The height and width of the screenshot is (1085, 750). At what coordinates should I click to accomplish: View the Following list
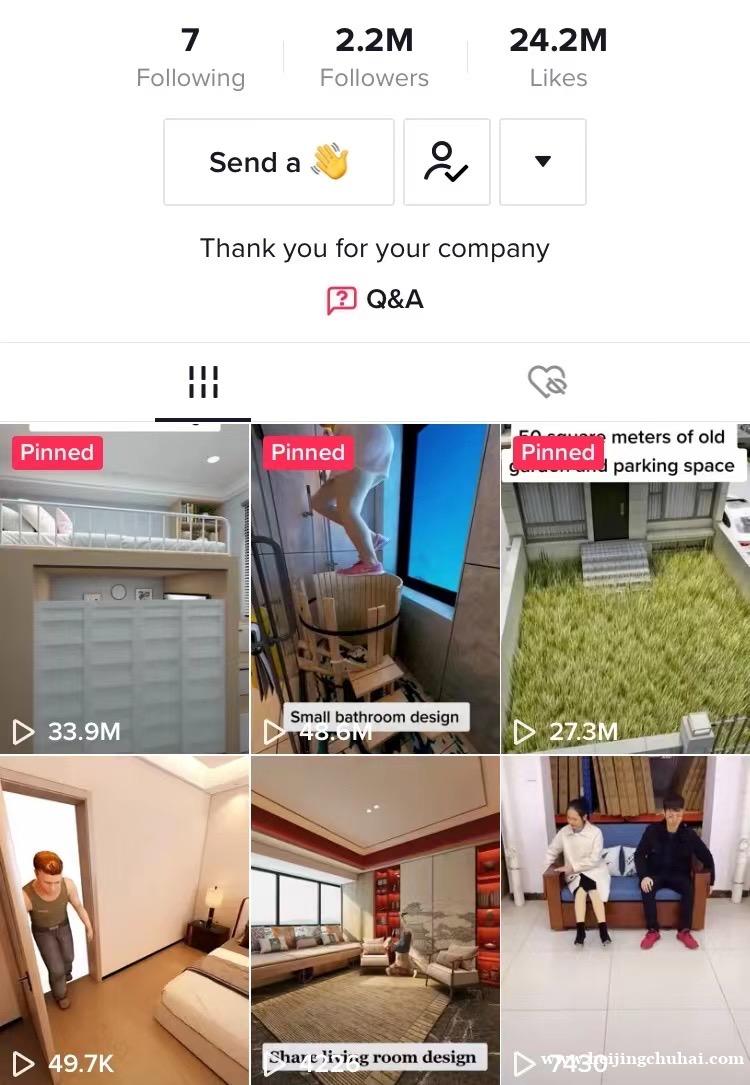190,58
